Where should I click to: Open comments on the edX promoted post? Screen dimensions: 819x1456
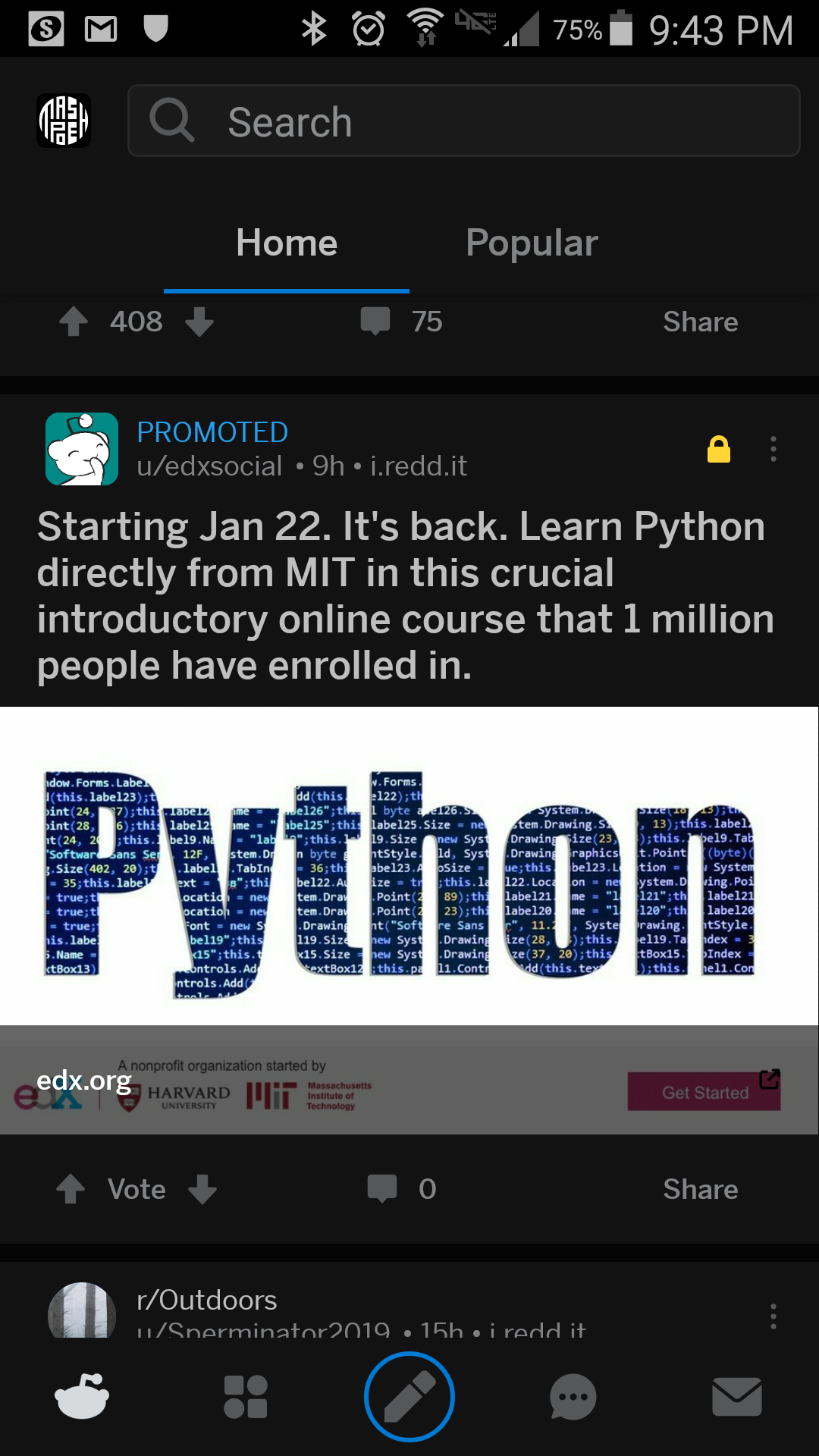click(x=402, y=1189)
